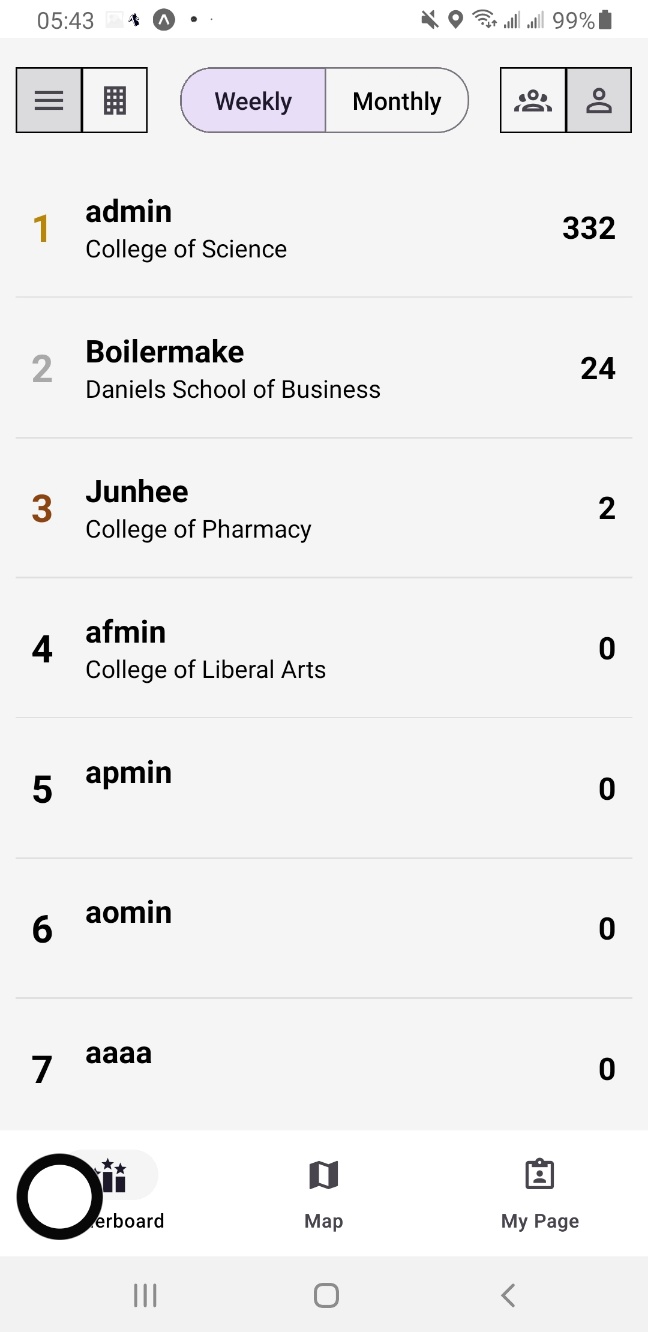648x1332 pixels.
Task: View Junhee's leaderboard entry
Action: (324, 509)
